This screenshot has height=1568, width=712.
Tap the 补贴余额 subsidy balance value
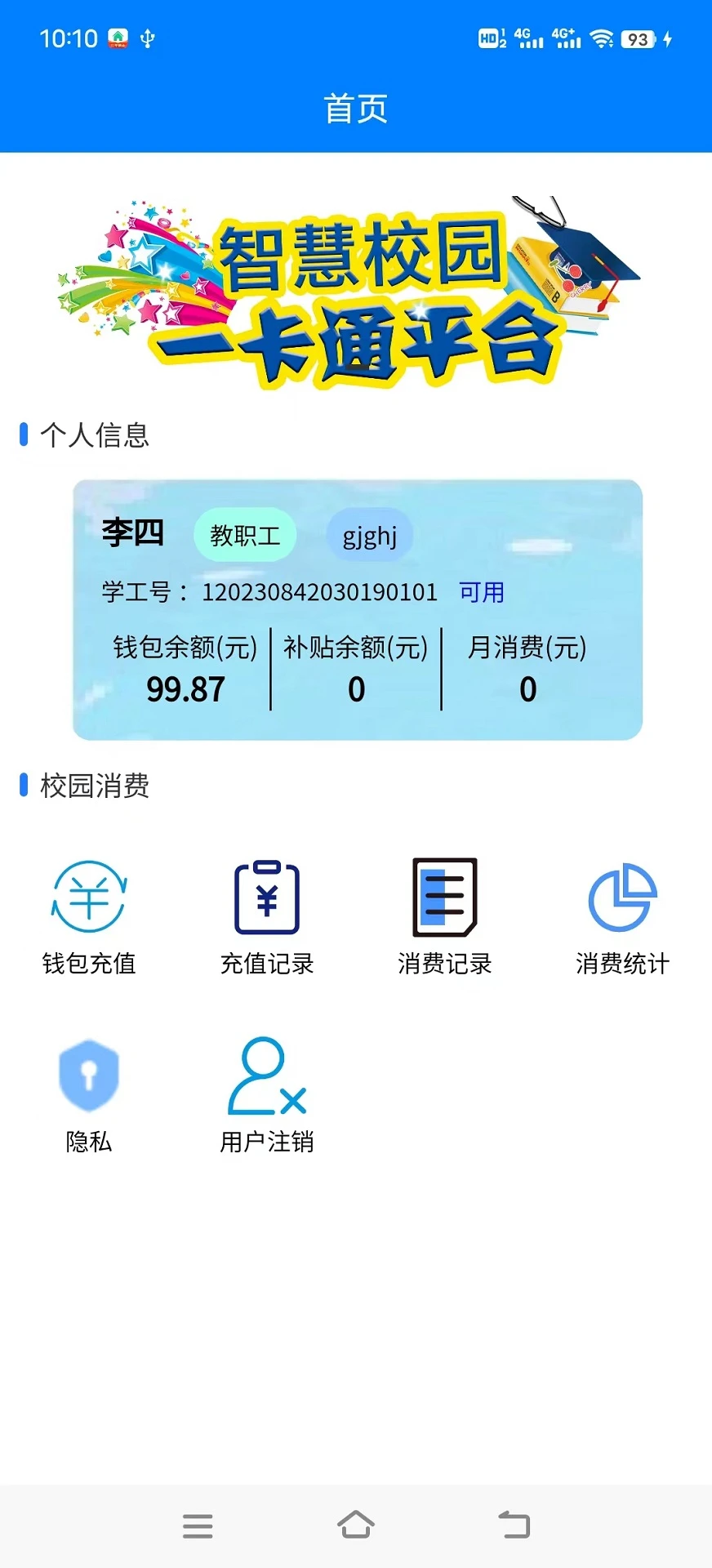click(354, 688)
